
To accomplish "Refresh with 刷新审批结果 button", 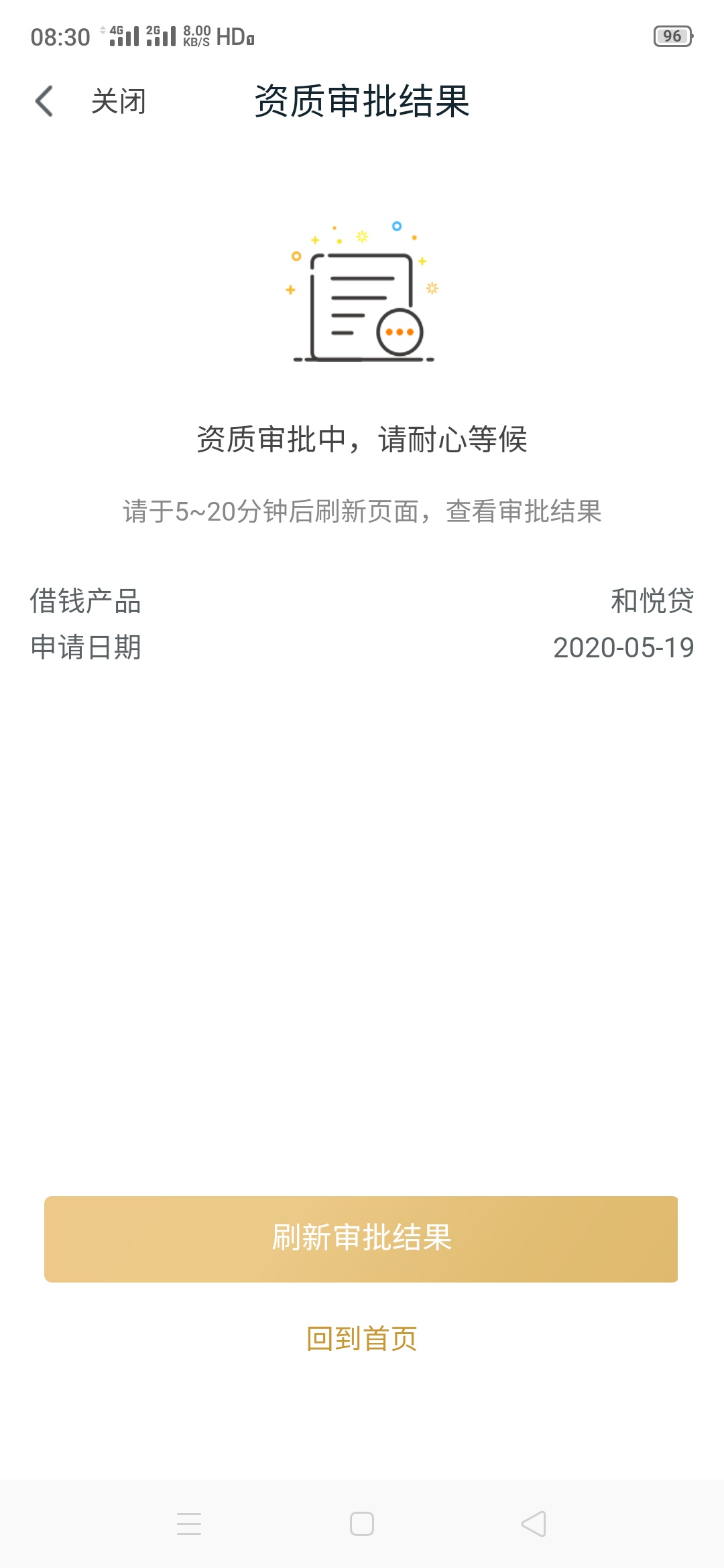I will tap(361, 1239).
